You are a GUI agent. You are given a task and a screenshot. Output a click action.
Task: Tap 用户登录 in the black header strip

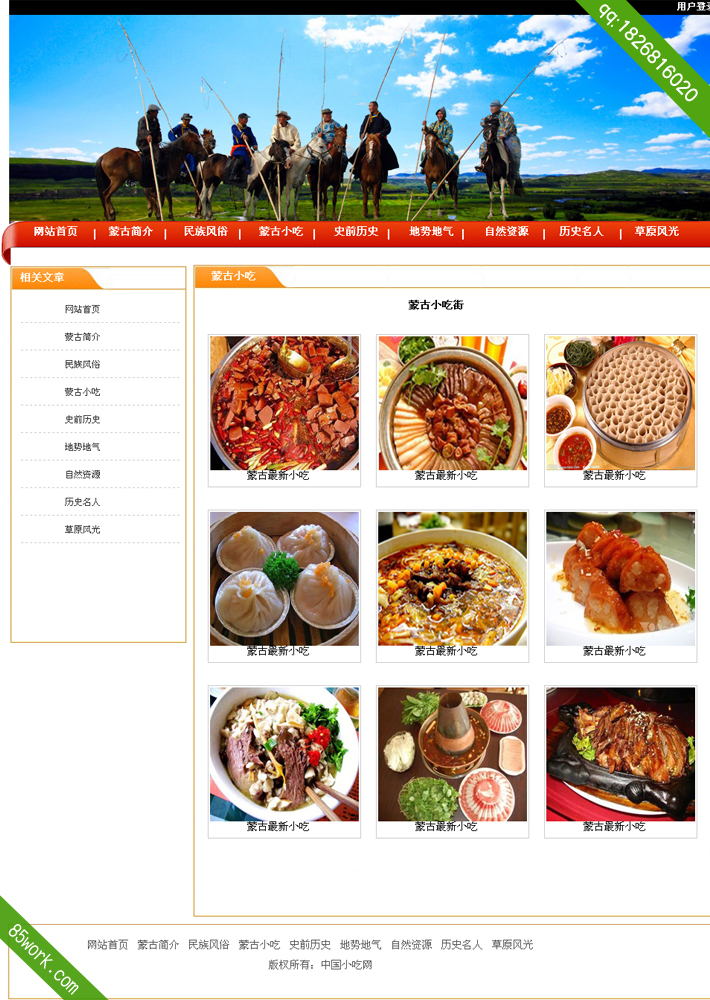[x=692, y=7]
